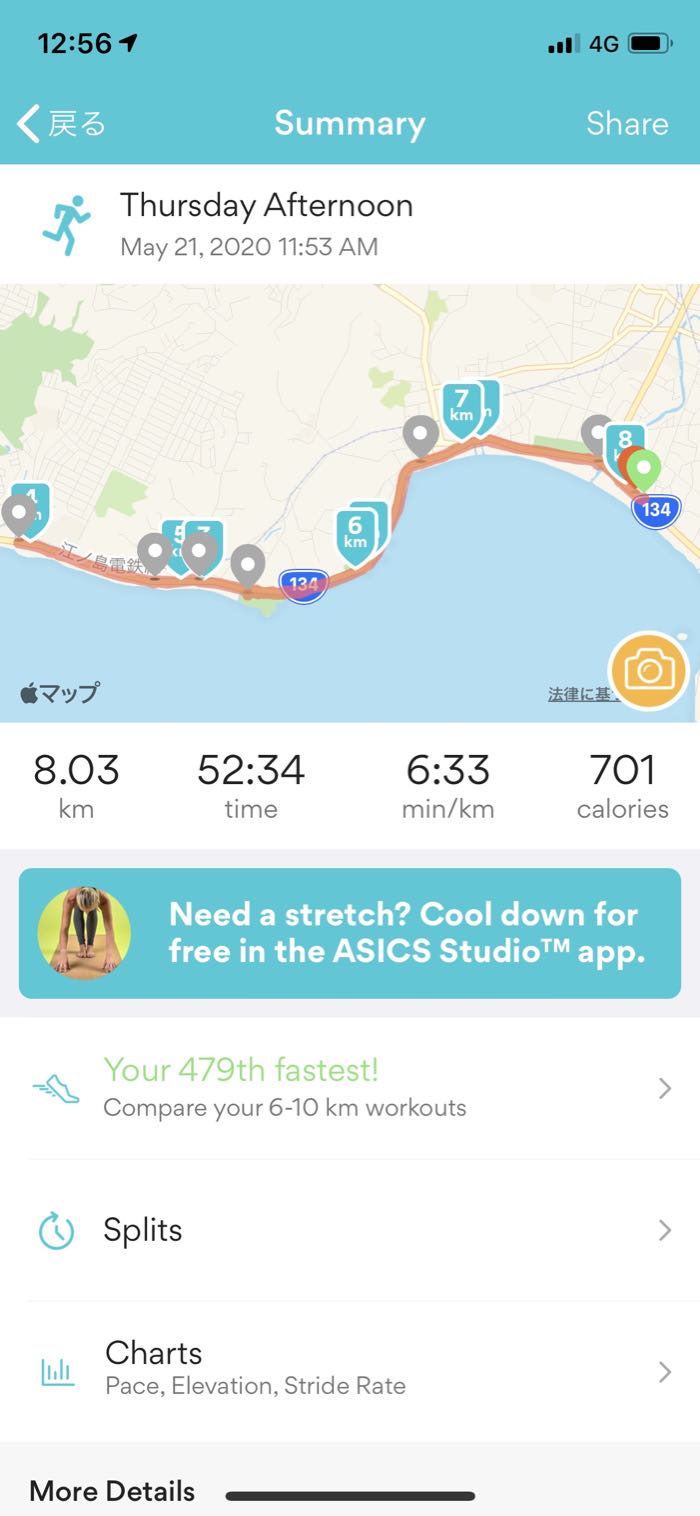Viewport: 700px width, 1516px height.
Task: Compare your 6-10 km workouts
Action: 350,1089
